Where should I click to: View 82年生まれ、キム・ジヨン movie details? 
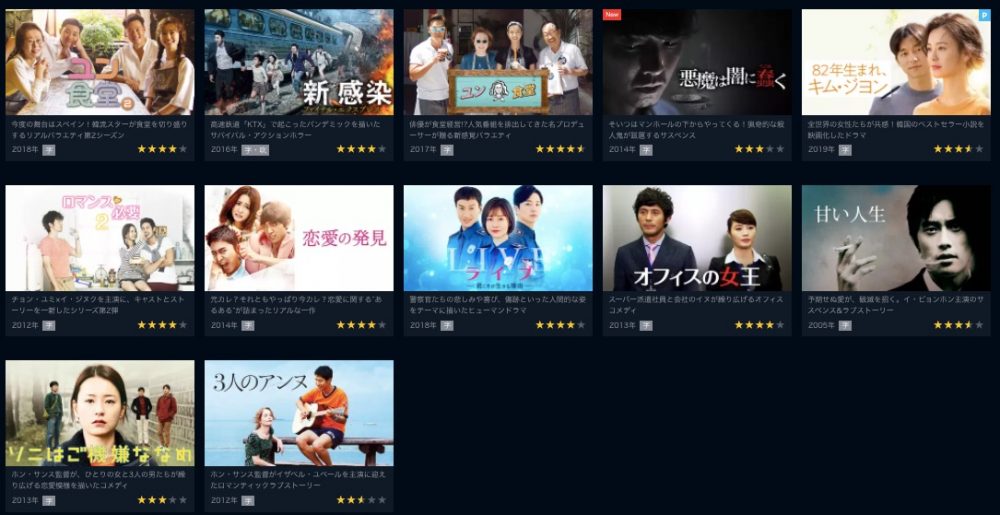point(896,63)
